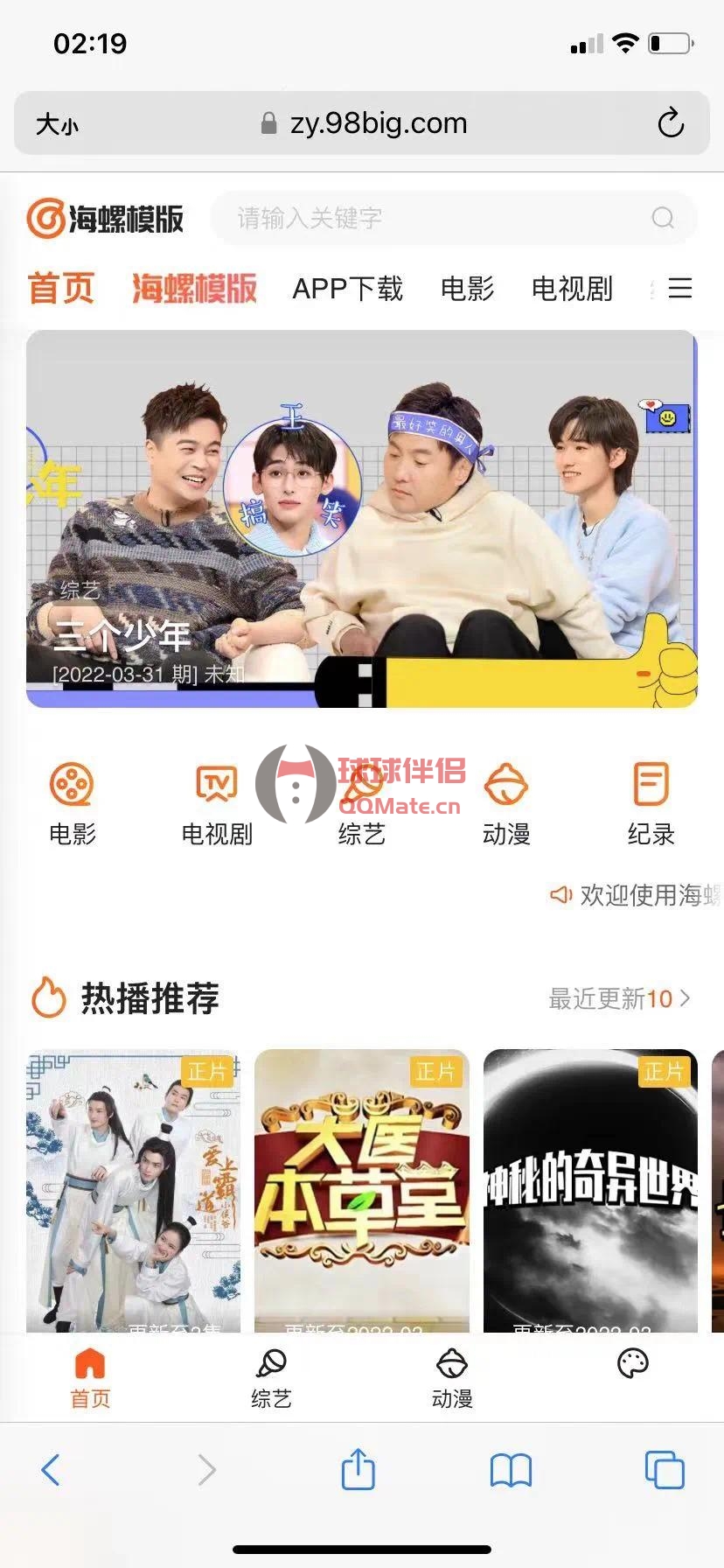This screenshot has width=724, height=1568.
Task: Open the 神秘的奇异世界 card
Action: [590, 1190]
